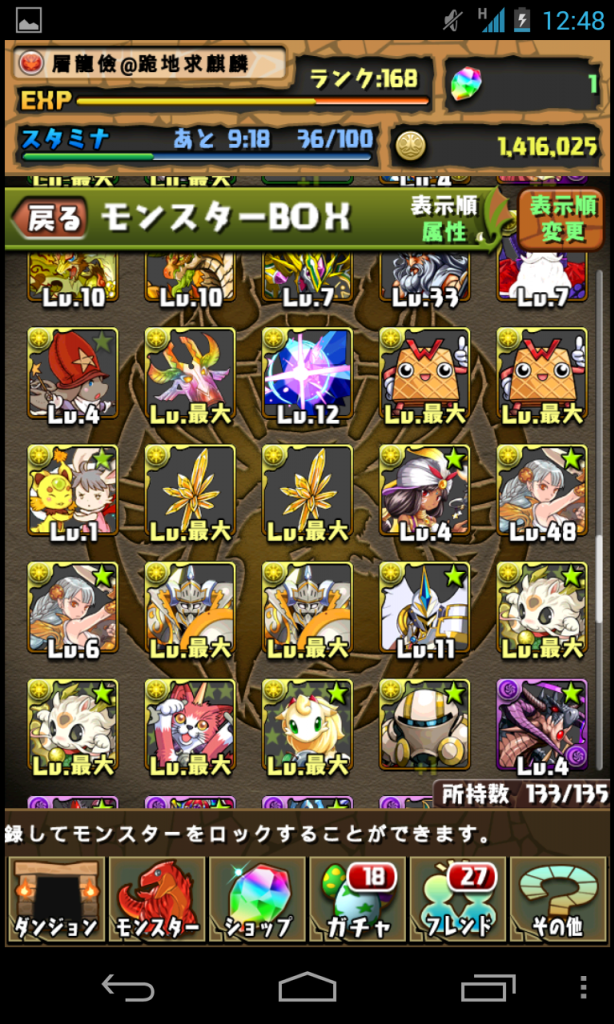Open the ショップ tab
Screen dimensions: 614x1024
click(258, 898)
